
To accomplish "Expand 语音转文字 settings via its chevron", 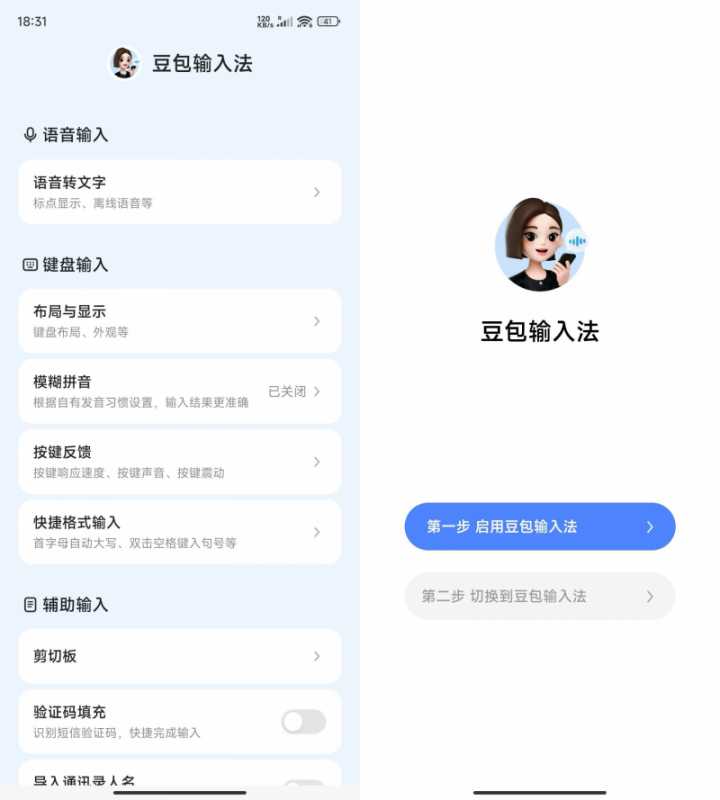I will point(318,191).
